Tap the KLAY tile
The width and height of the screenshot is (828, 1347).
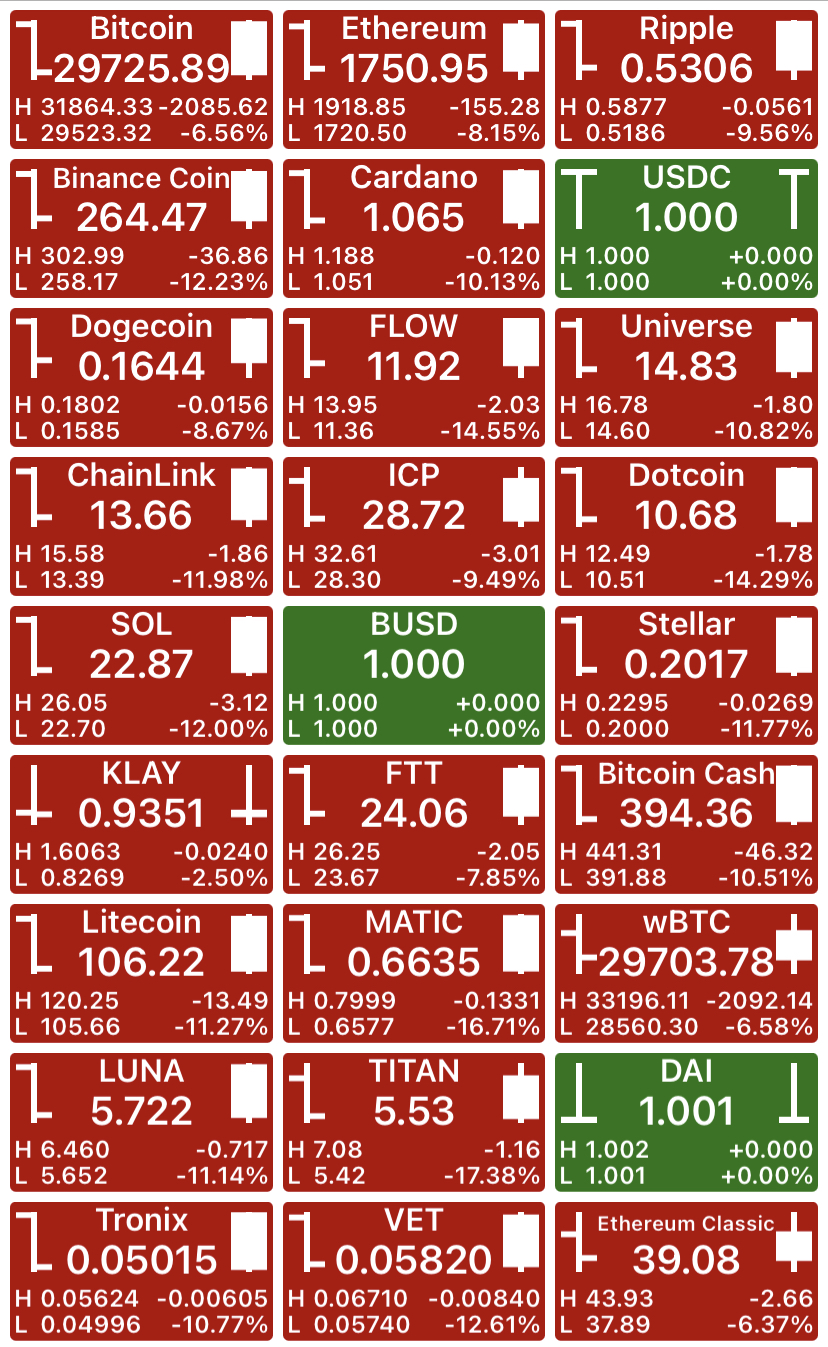pyautogui.click(x=141, y=825)
